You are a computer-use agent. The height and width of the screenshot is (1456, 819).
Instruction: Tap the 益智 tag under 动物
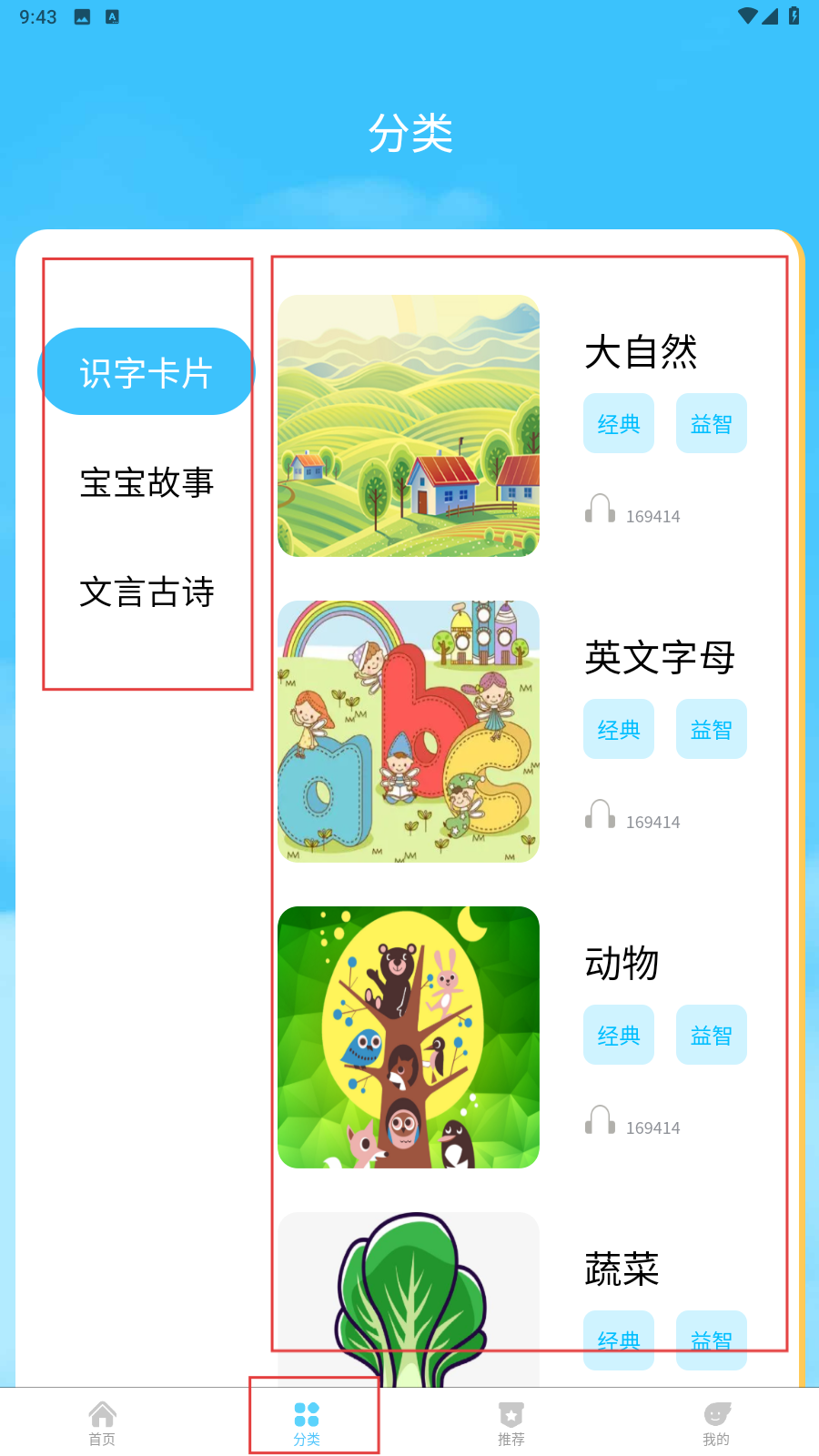click(x=712, y=1035)
